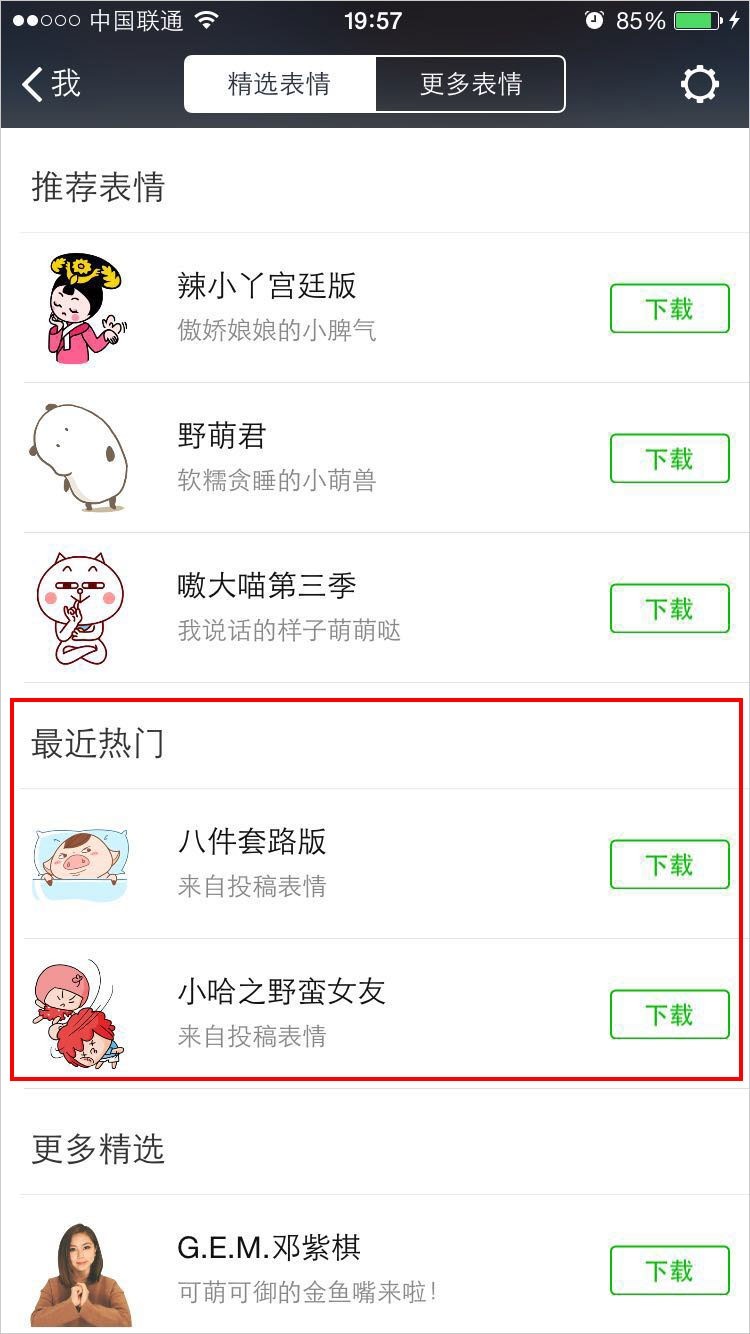View the 嗷大喵第三季 cat sticker icon
This screenshot has width=750, height=1334.
point(85,607)
